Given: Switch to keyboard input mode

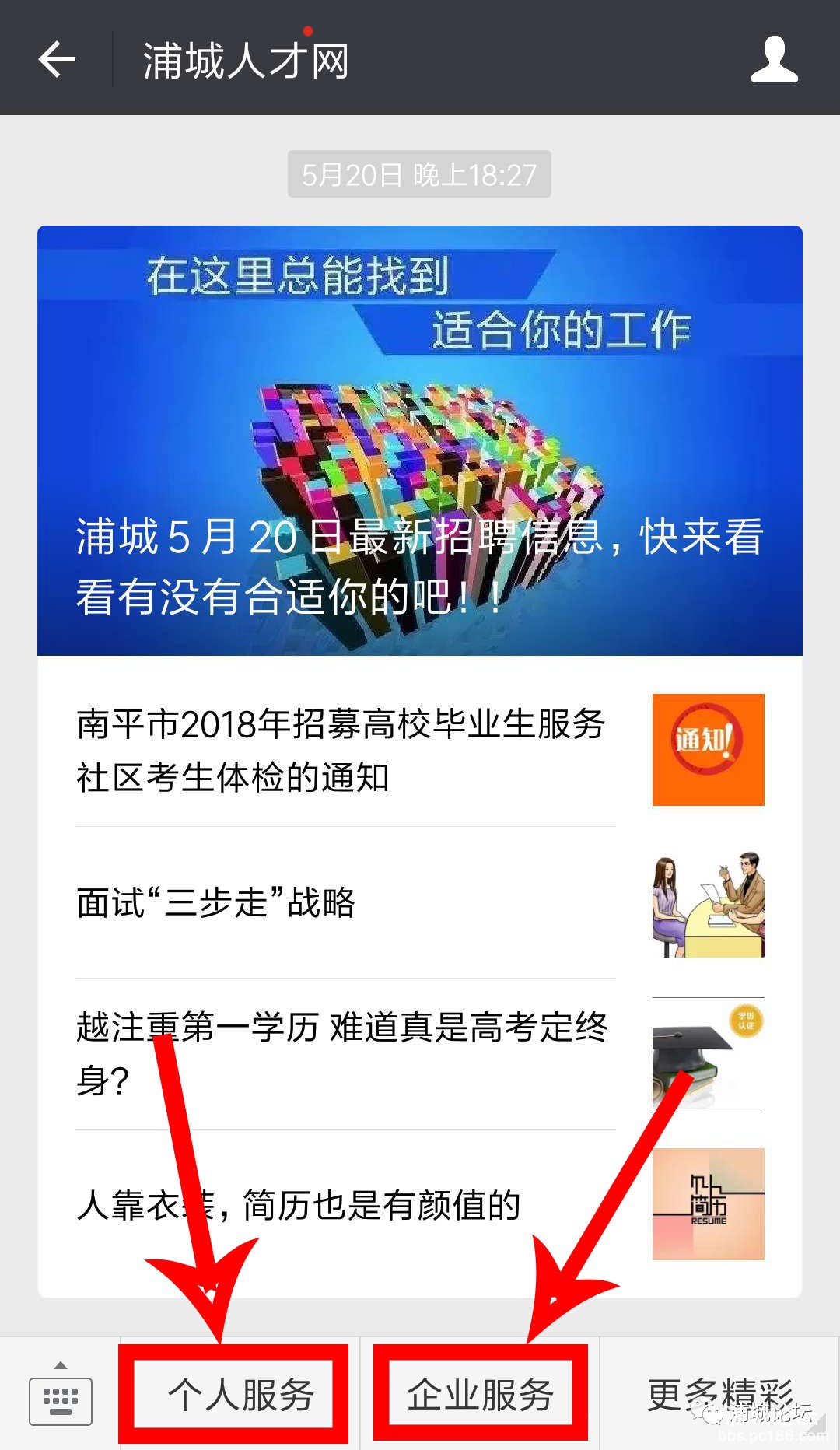Looking at the screenshot, I should [x=60, y=1394].
